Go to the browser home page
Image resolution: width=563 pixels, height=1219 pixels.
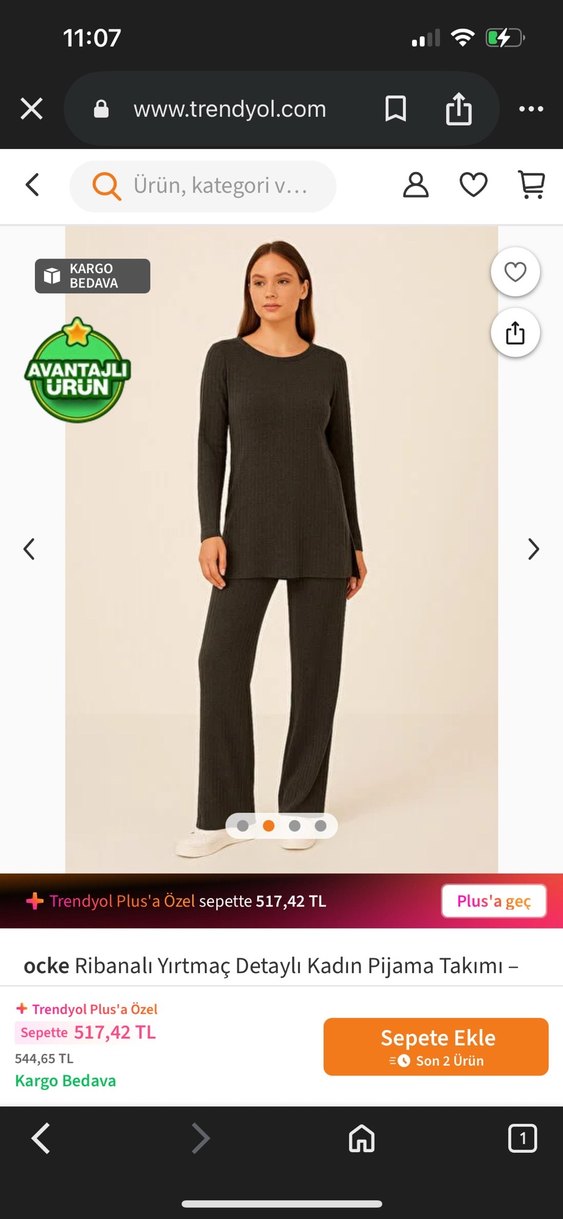361,1138
